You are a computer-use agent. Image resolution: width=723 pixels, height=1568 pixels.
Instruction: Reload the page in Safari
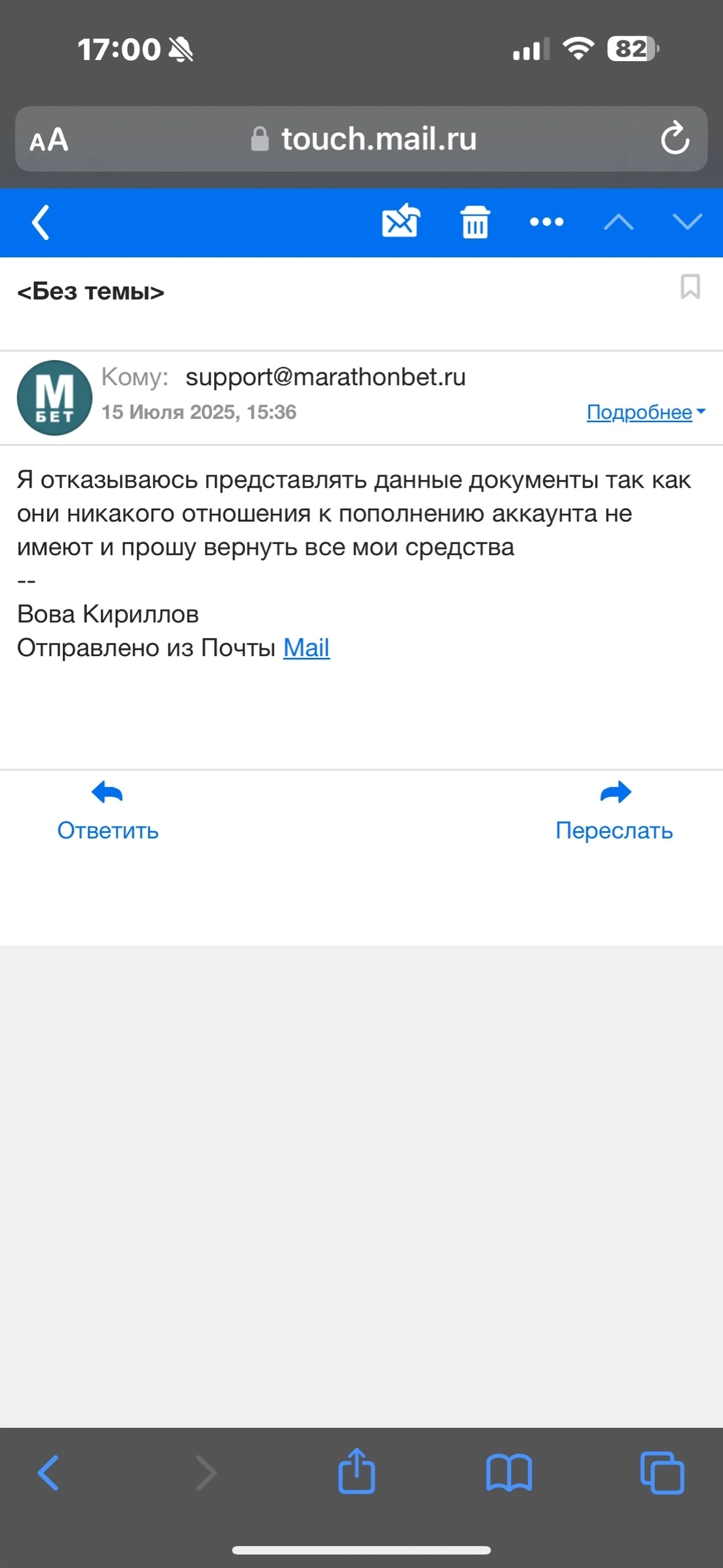675,138
